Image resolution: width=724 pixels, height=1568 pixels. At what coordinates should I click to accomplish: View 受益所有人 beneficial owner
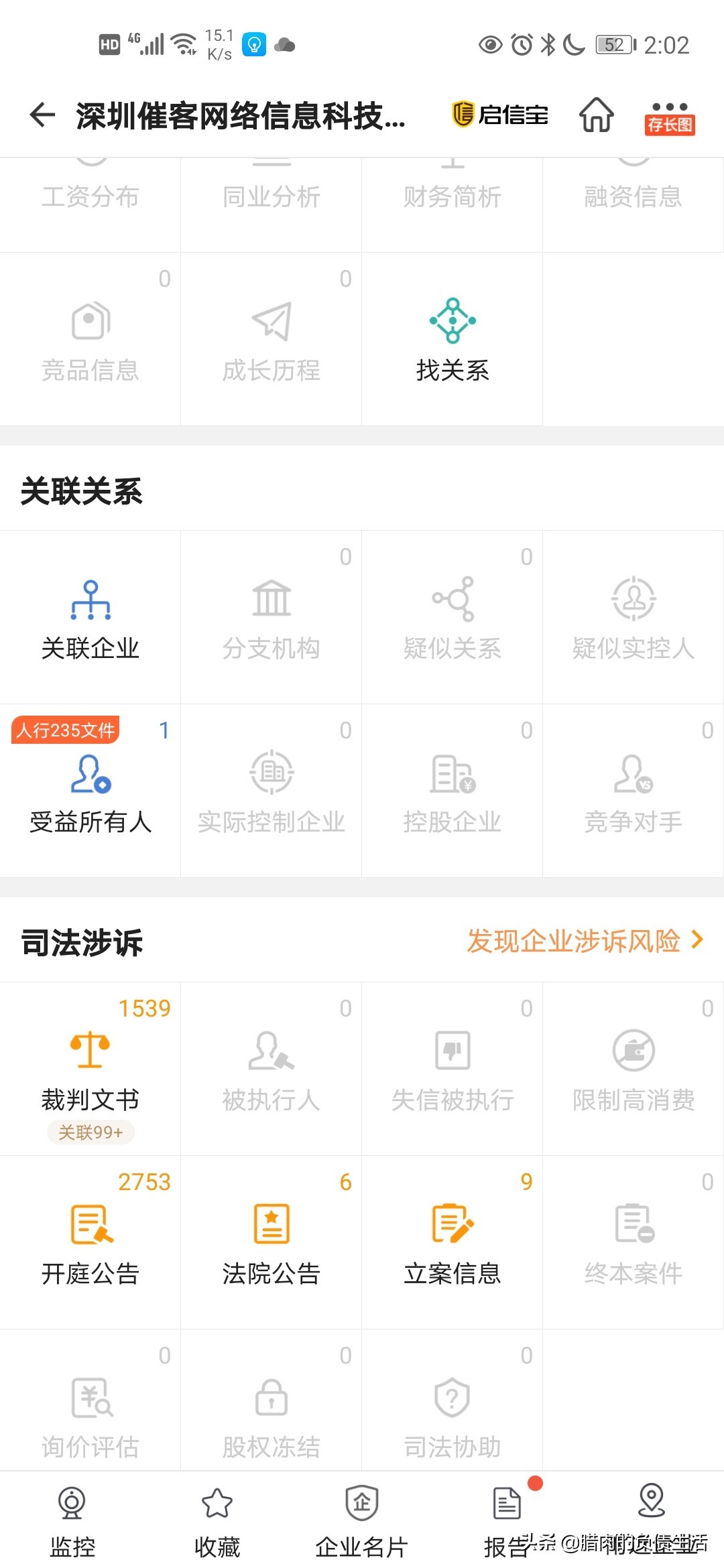pyautogui.click(x=90, y=791)
